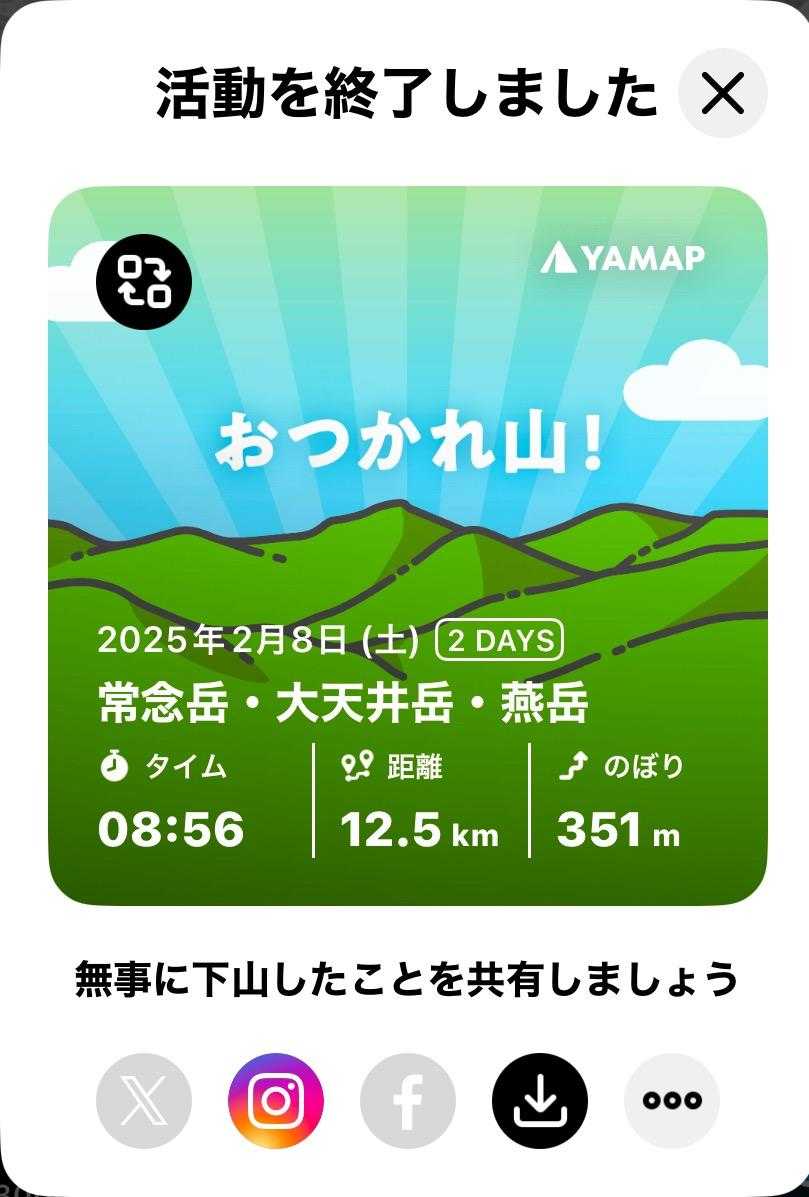Switch the share card design
Viewport: 809px width, 1197px height.
(144, 281)
